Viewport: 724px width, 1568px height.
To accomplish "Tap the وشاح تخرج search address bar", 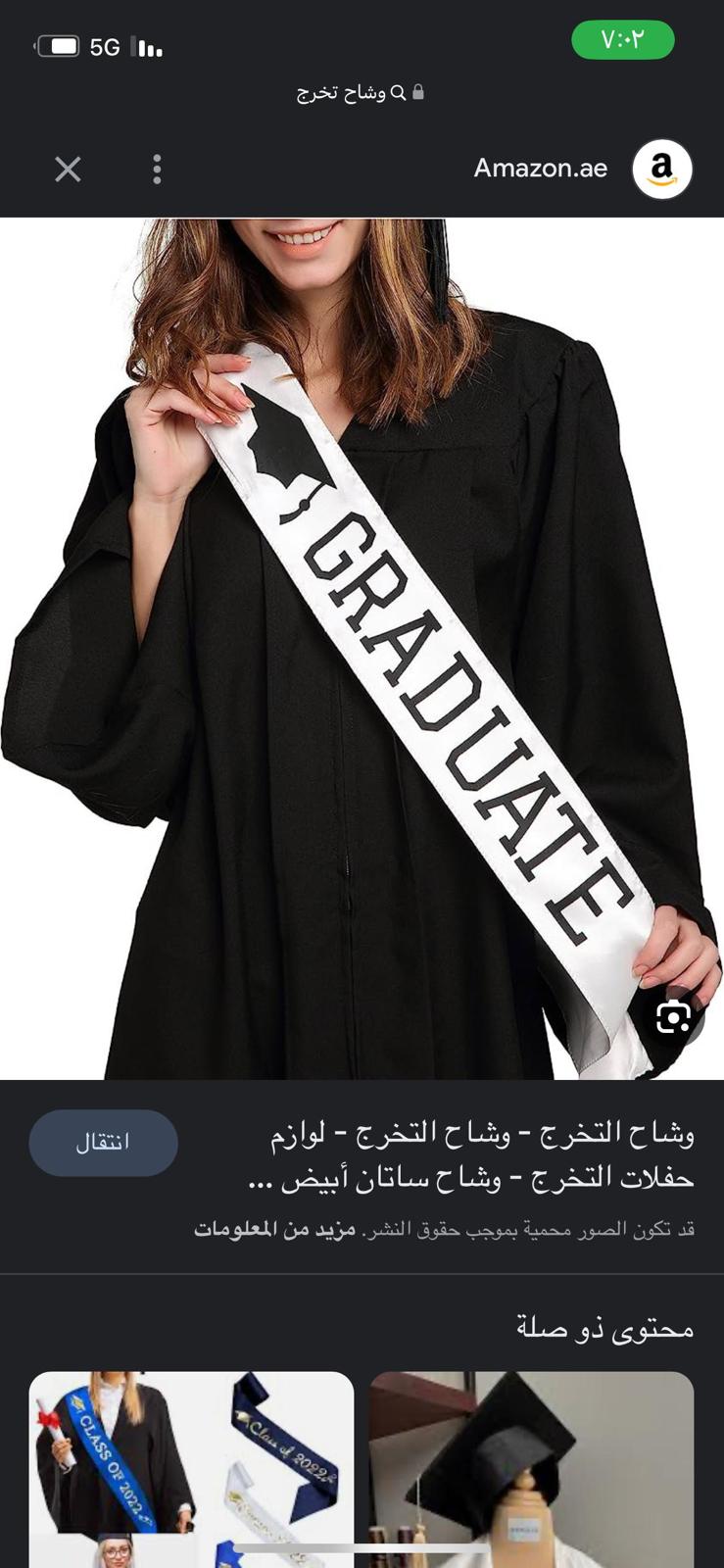I will click(x=361, y=93).
